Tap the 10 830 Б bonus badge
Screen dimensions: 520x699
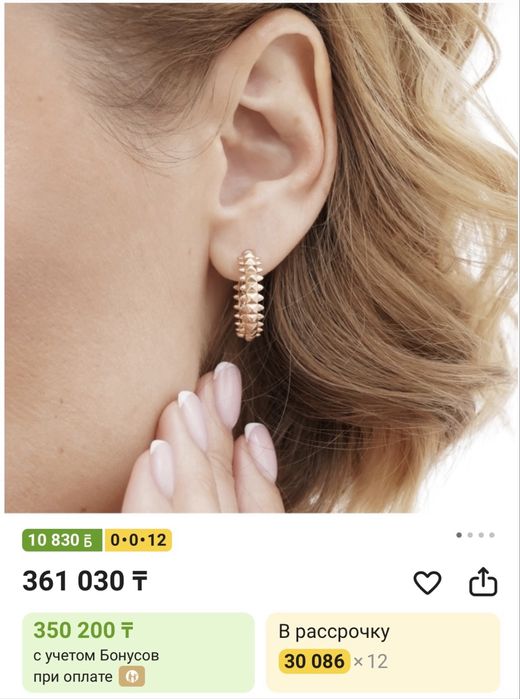pyautogui.click(x=62, y=540)
